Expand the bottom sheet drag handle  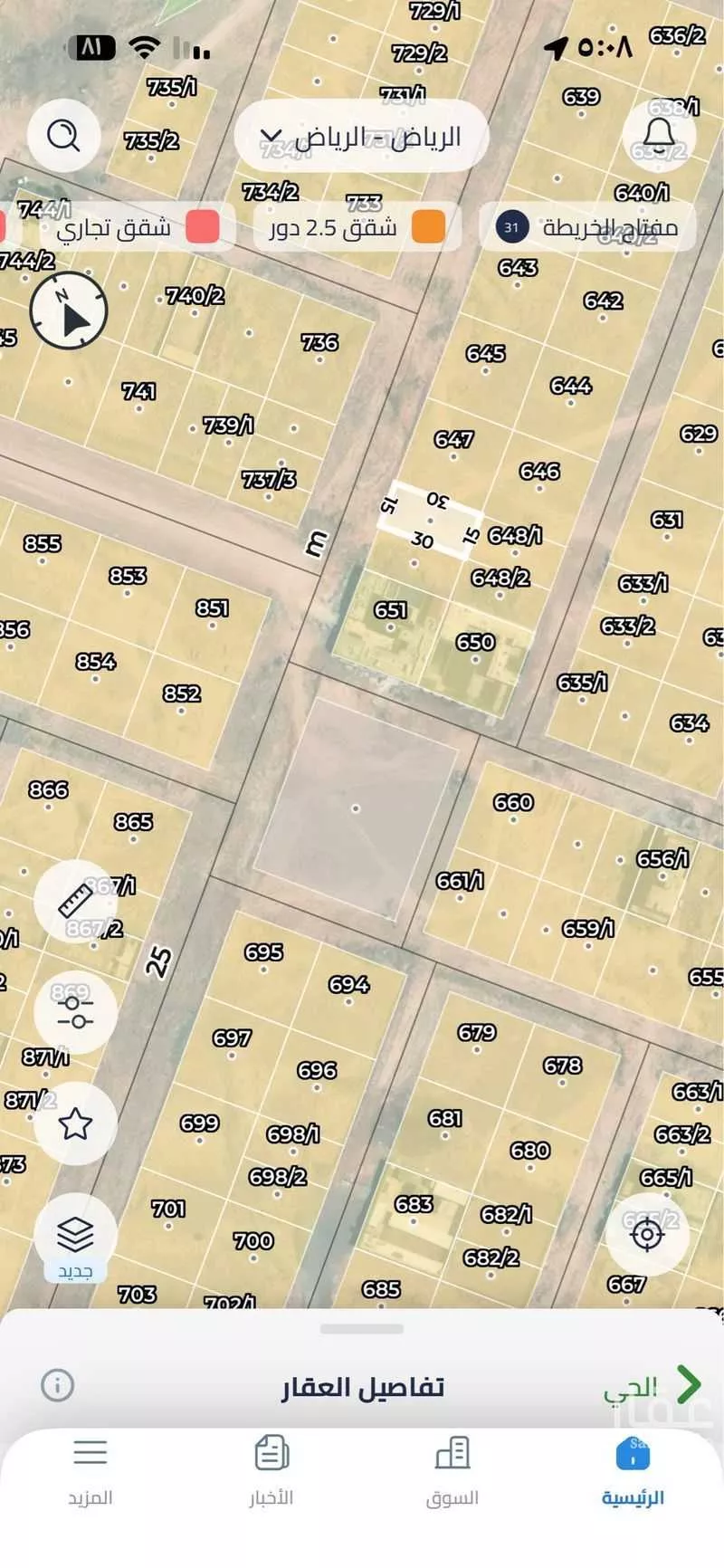(361, 1329)
